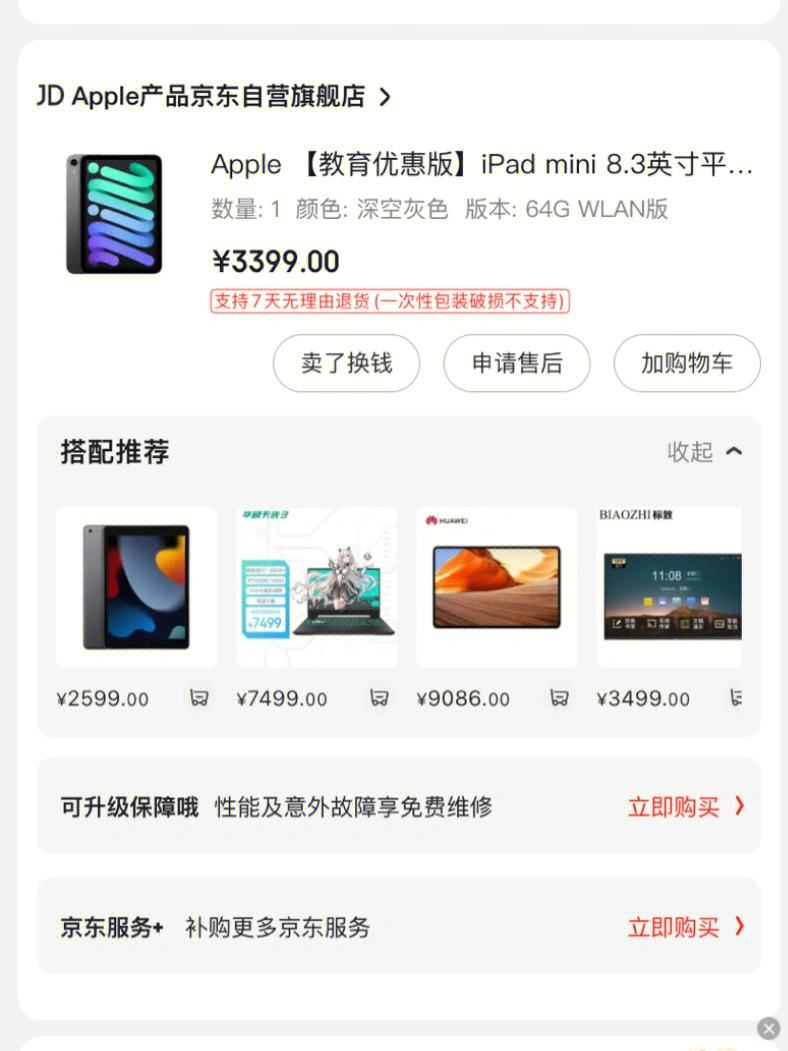Tap 立即购买 in the 可升级保障哦 row
788x1051 pixels.
tap(685, 807)
